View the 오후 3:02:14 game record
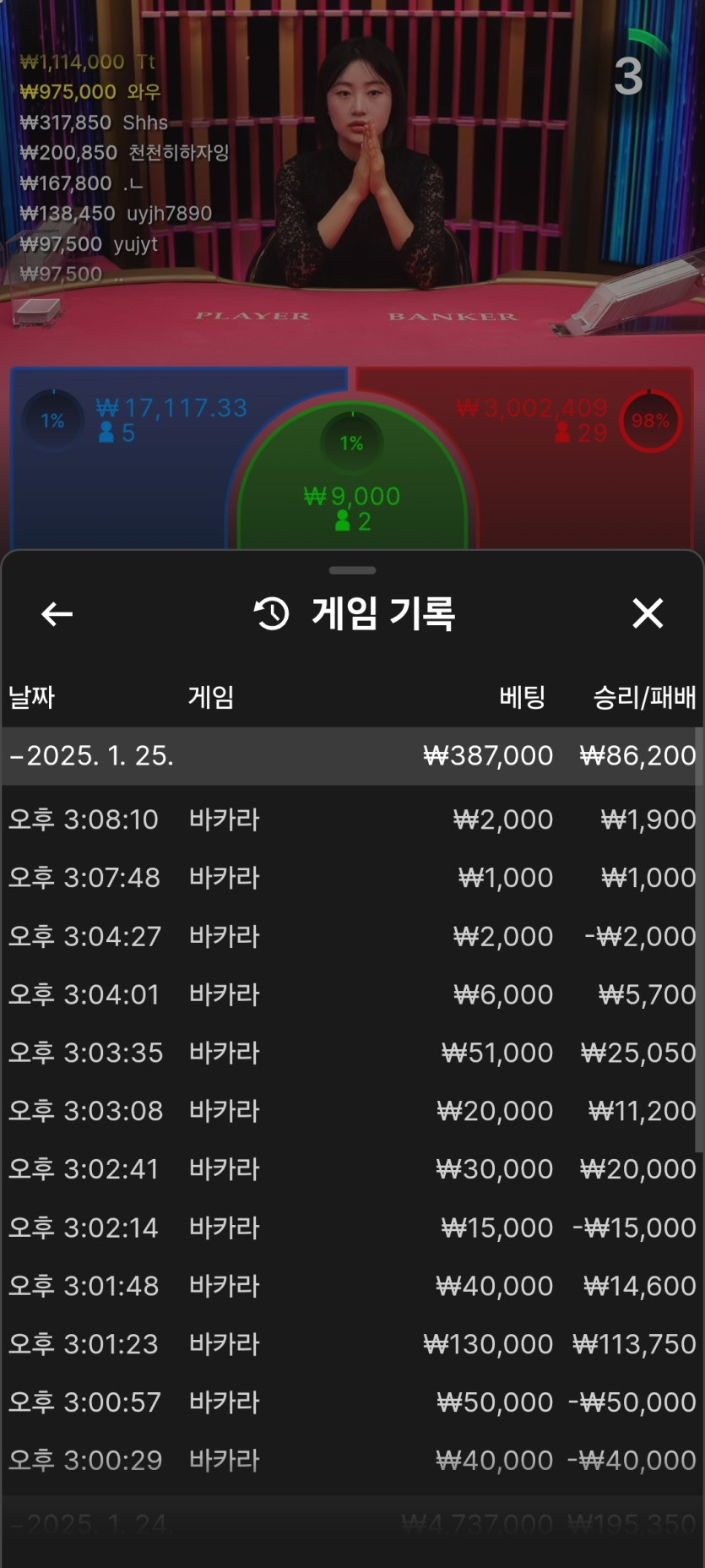 point(351,1228)
